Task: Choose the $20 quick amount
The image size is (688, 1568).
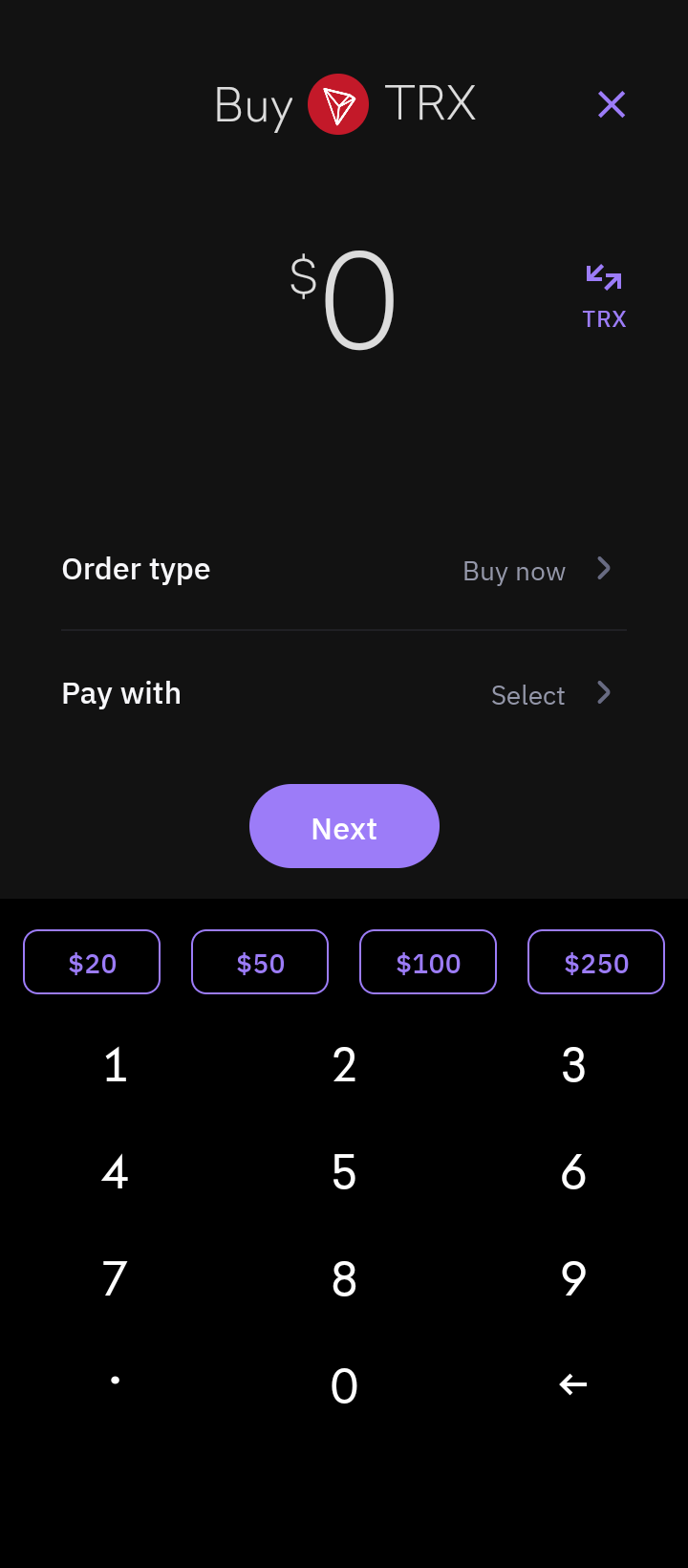Action: click(x=92, y=963)
